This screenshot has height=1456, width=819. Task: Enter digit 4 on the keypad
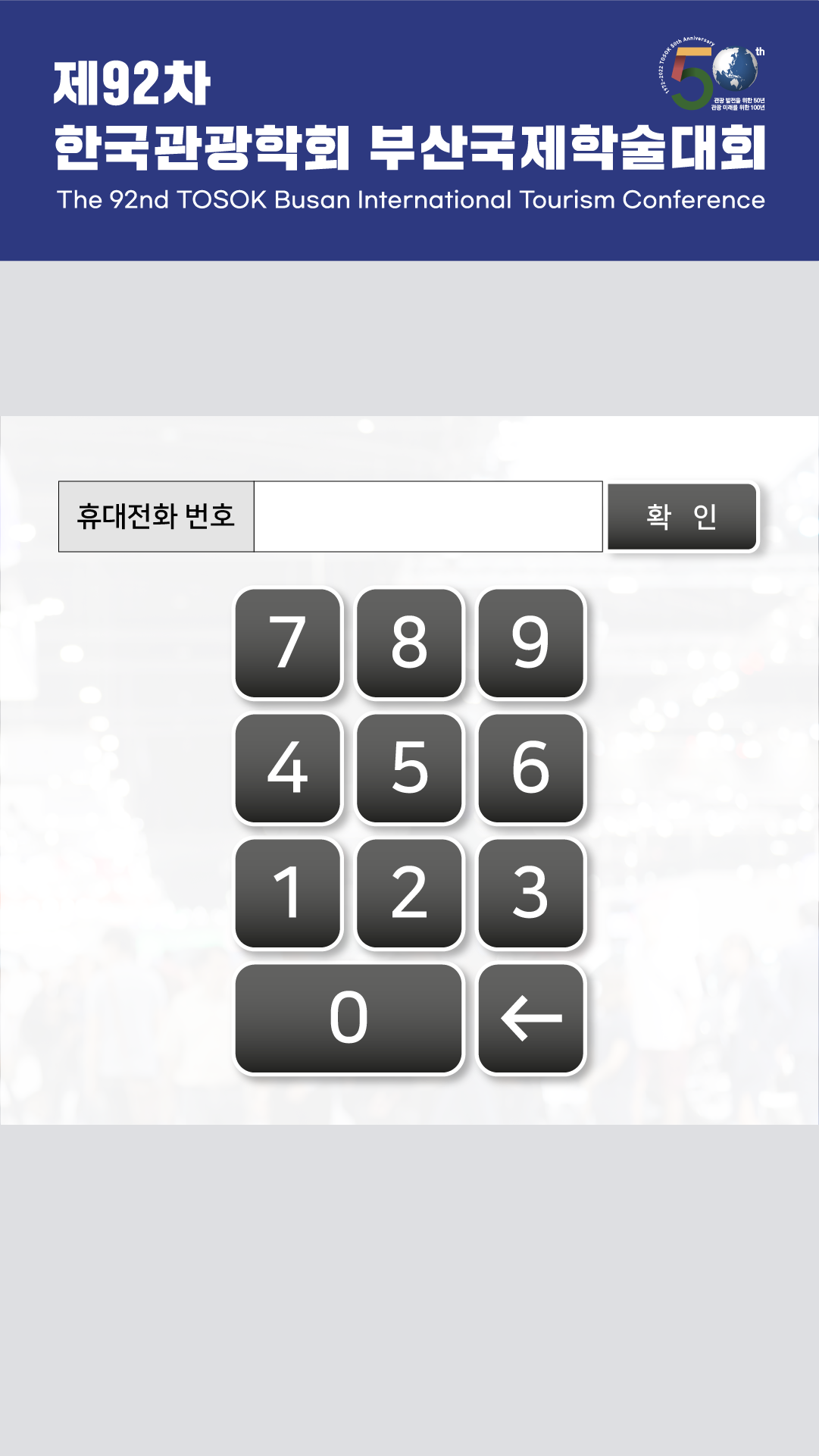(x=288, y=768)
